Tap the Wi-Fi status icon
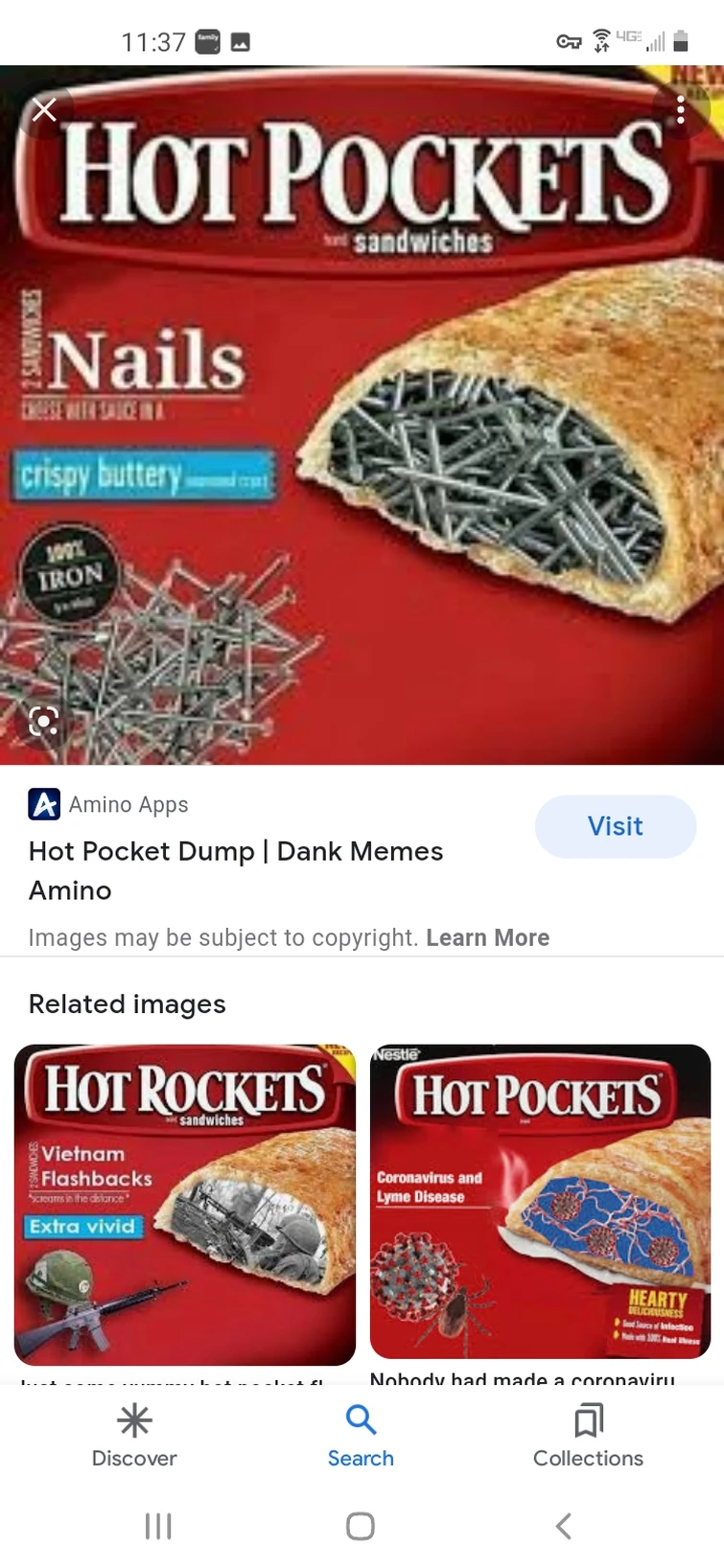 [x=602, y=41]
